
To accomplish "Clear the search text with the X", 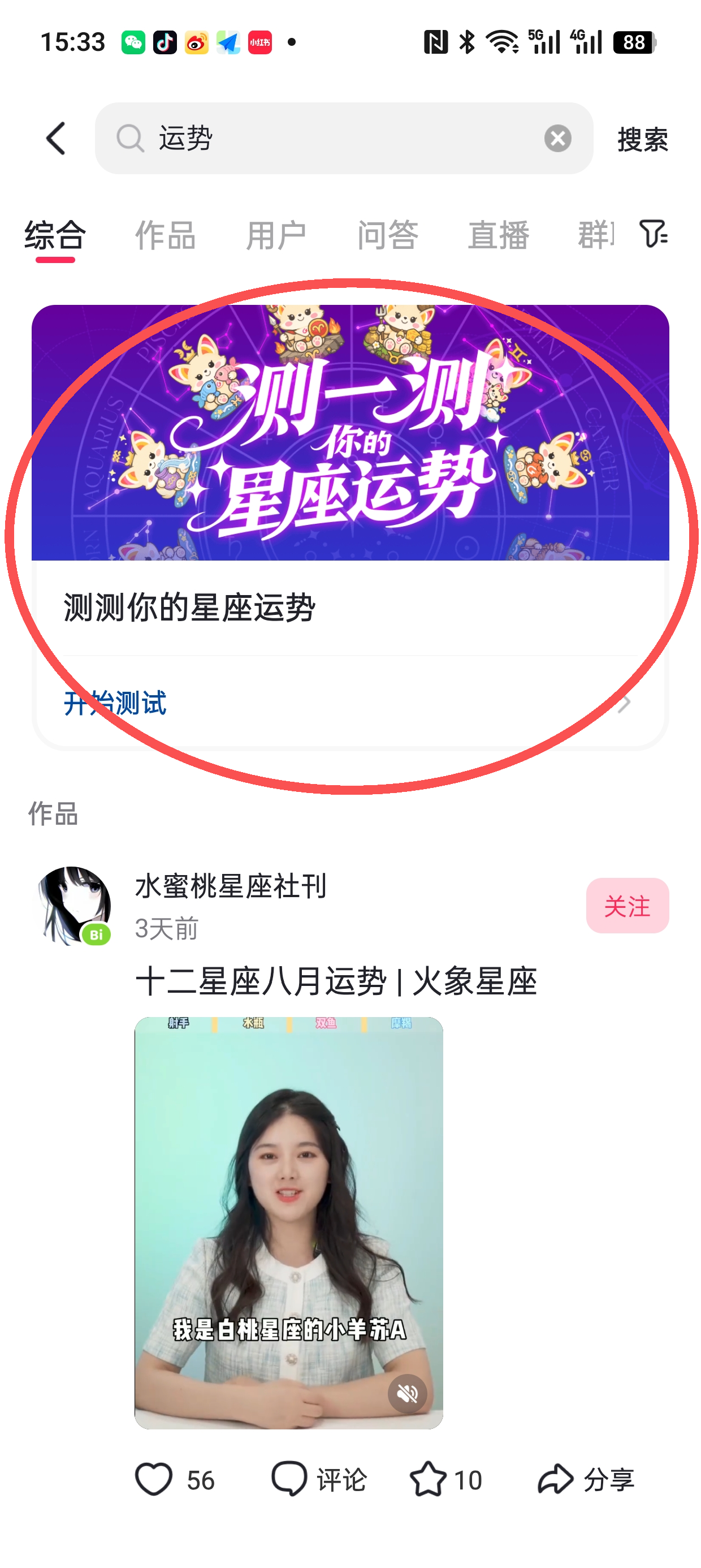I will pos(557,138).
